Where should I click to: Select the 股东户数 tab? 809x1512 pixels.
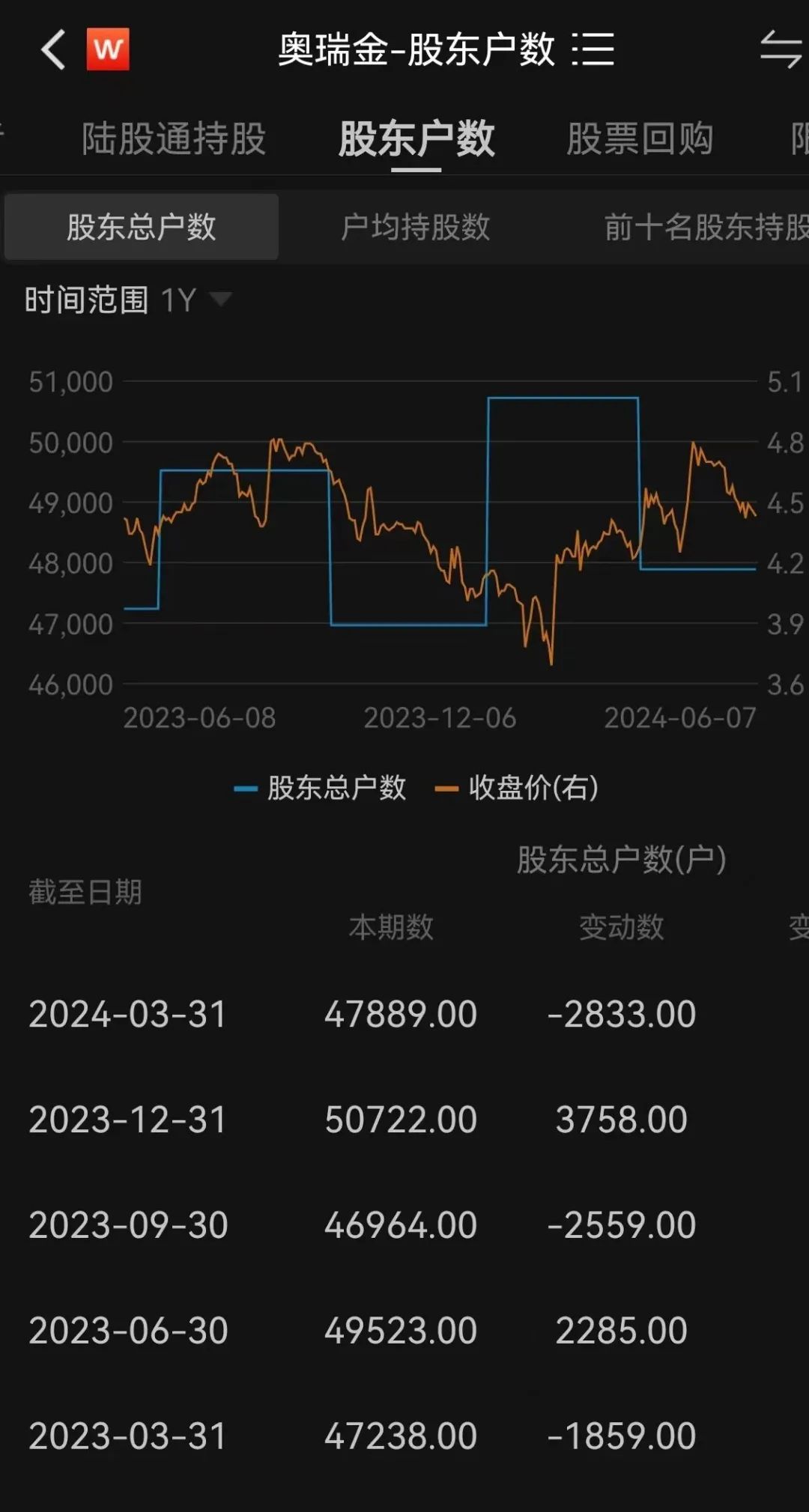coord(416,139)
